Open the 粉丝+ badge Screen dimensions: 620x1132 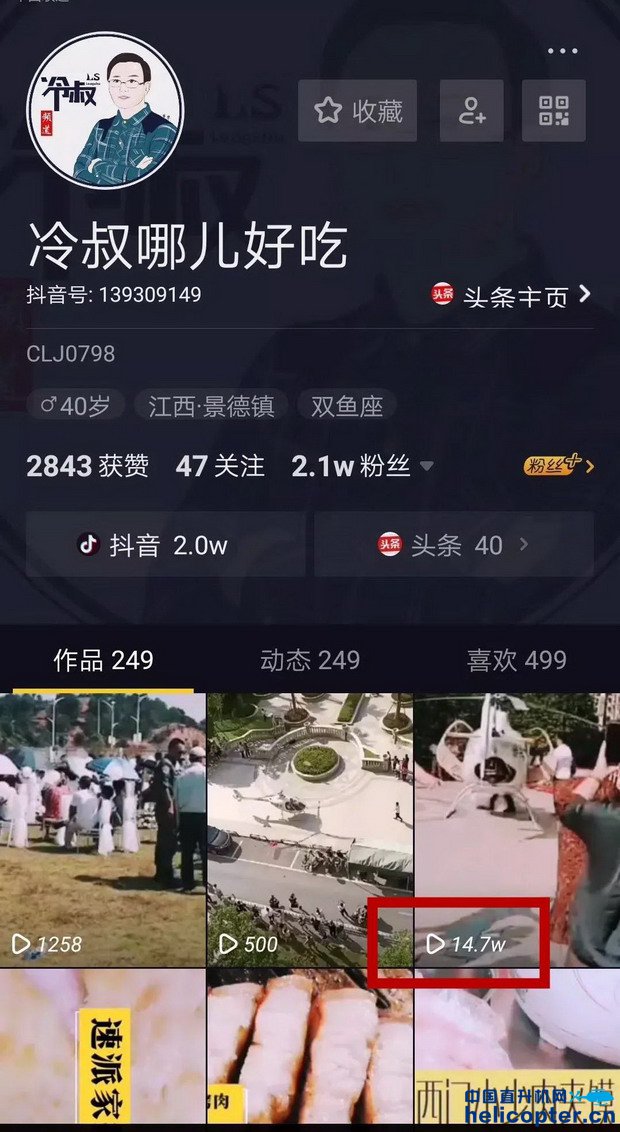[559, 466]
